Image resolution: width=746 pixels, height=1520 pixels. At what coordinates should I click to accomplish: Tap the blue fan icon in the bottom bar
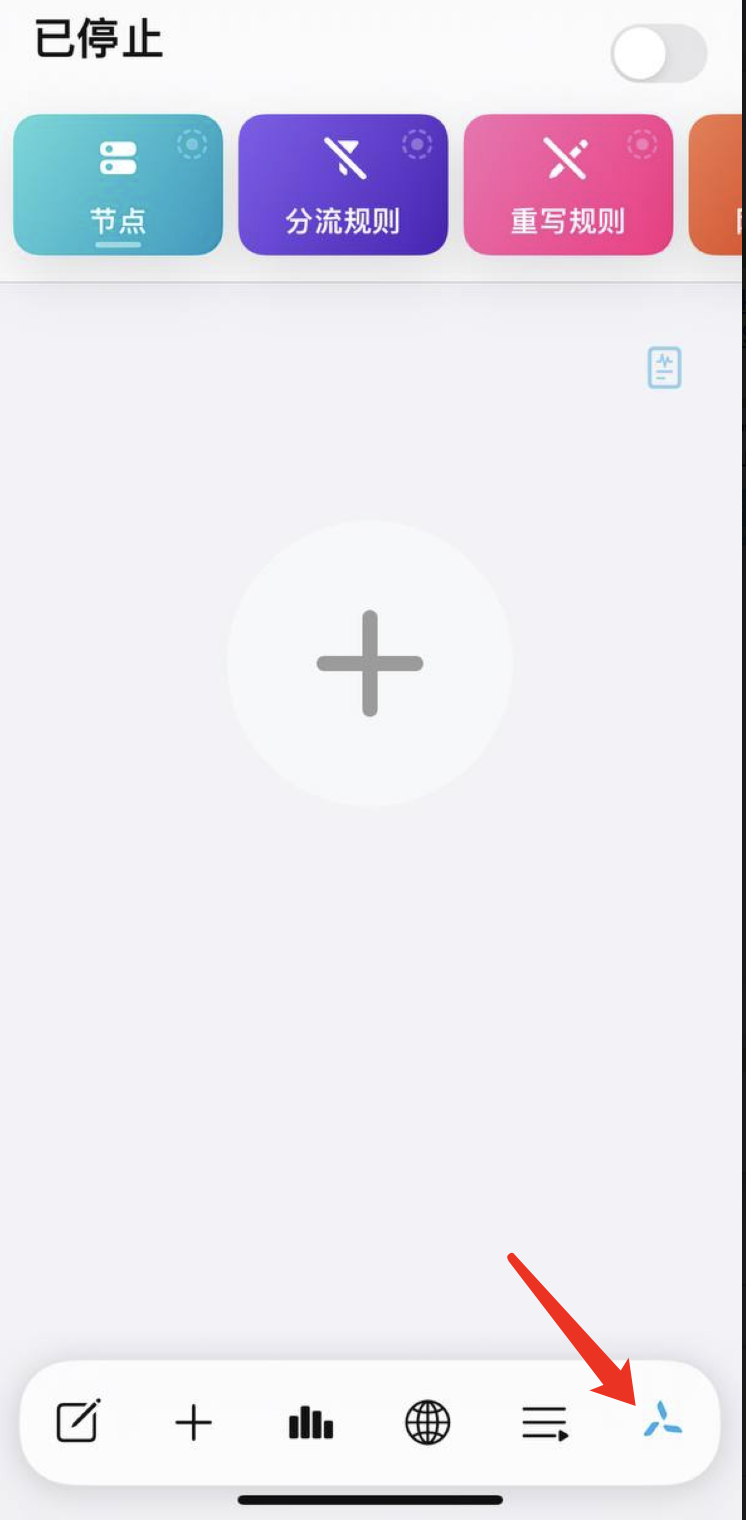click(662, 1420)
